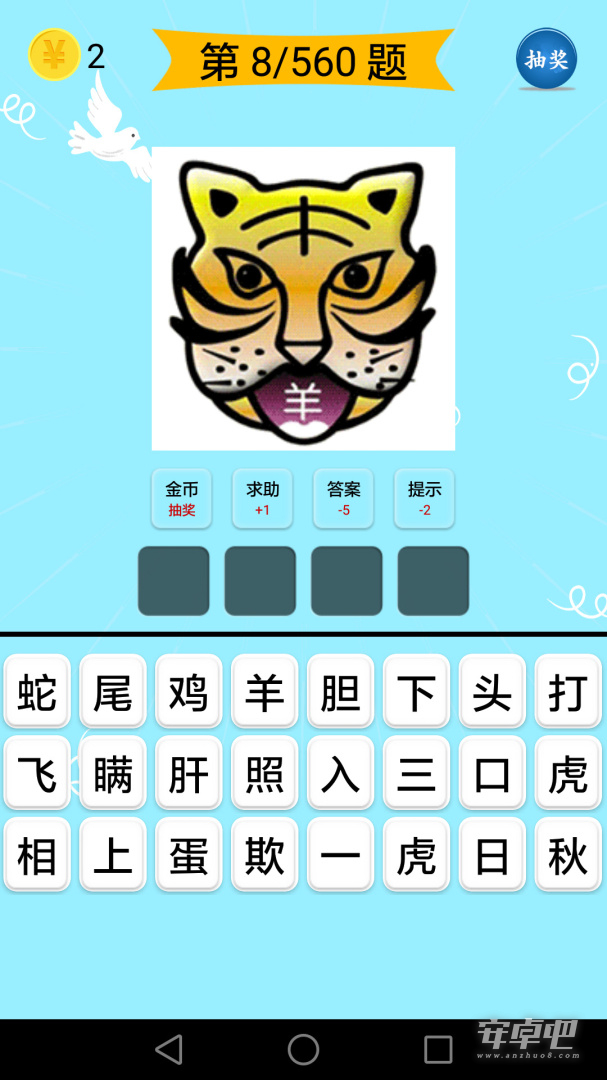Choose the character 鸡

tap(189, 692)
